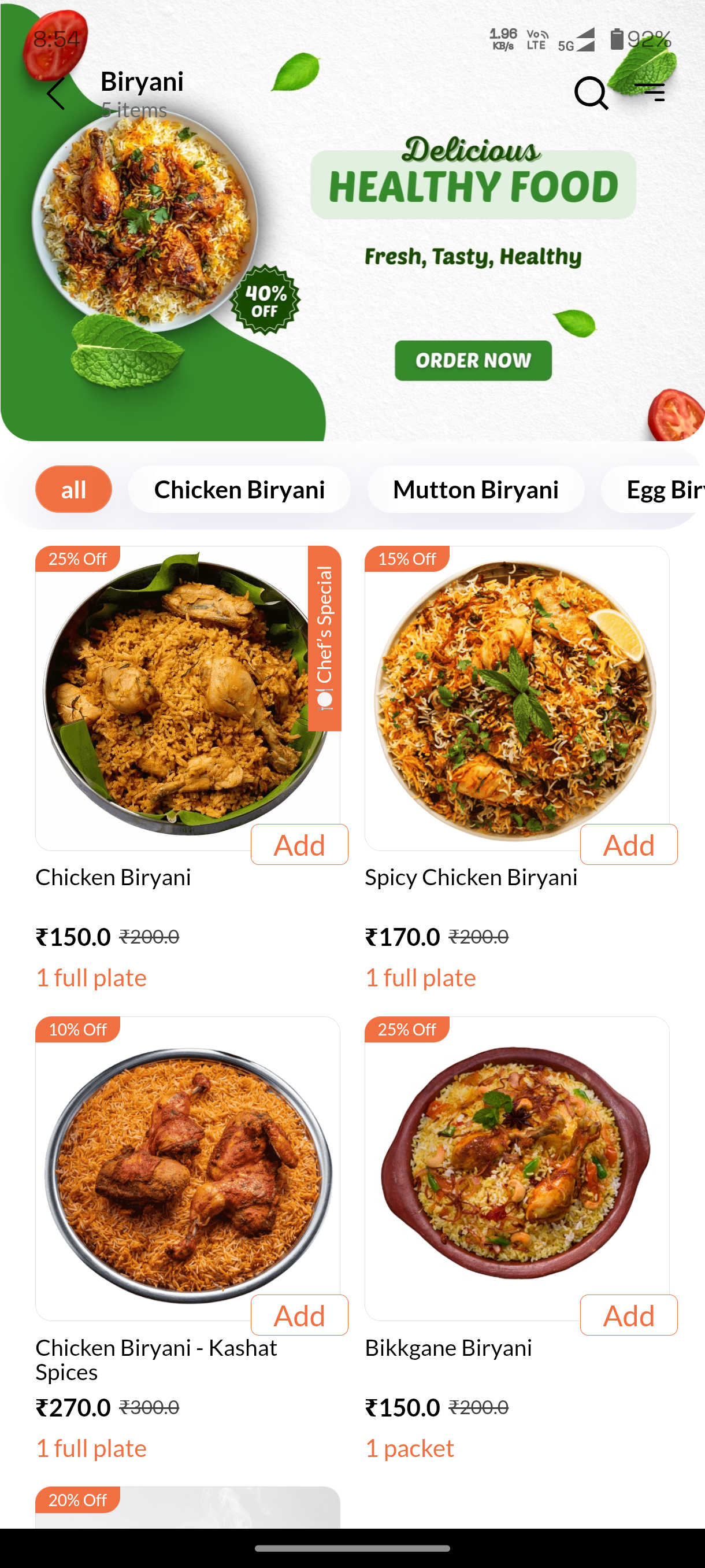Tap Order Now on the banner
Screen dimensions: 705x1568
pos(473,360)
